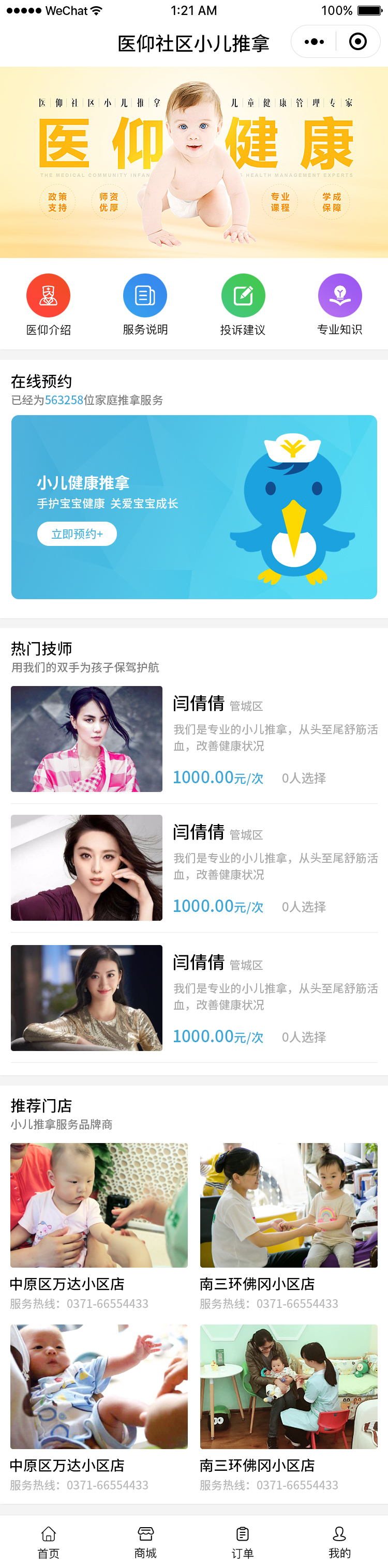This screenshot has width=388, height=1568.
Task: View 服务说明 service description
Action: [x=145, y=305]
